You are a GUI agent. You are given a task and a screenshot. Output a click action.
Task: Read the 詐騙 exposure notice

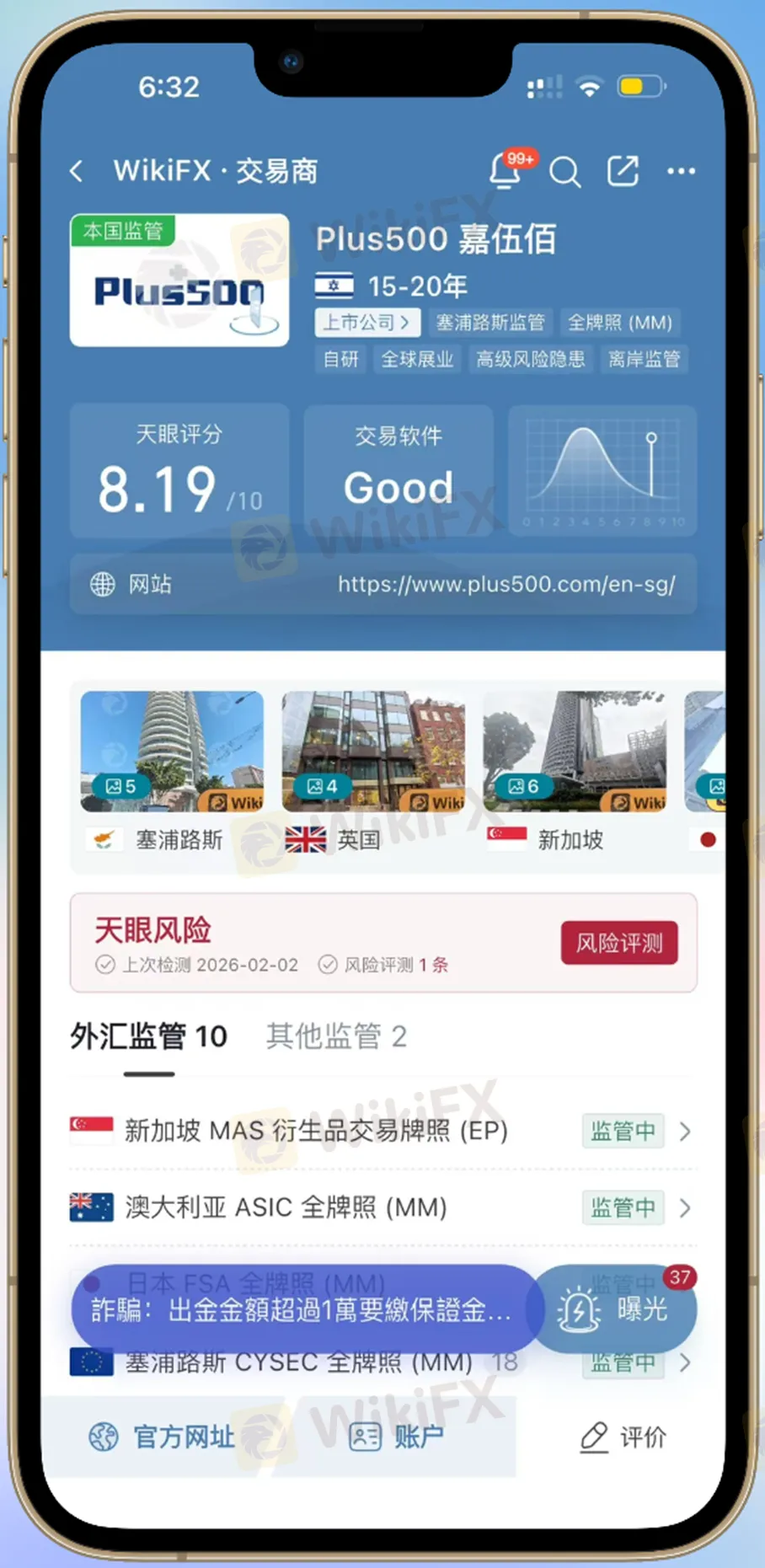click(302, 1309)
